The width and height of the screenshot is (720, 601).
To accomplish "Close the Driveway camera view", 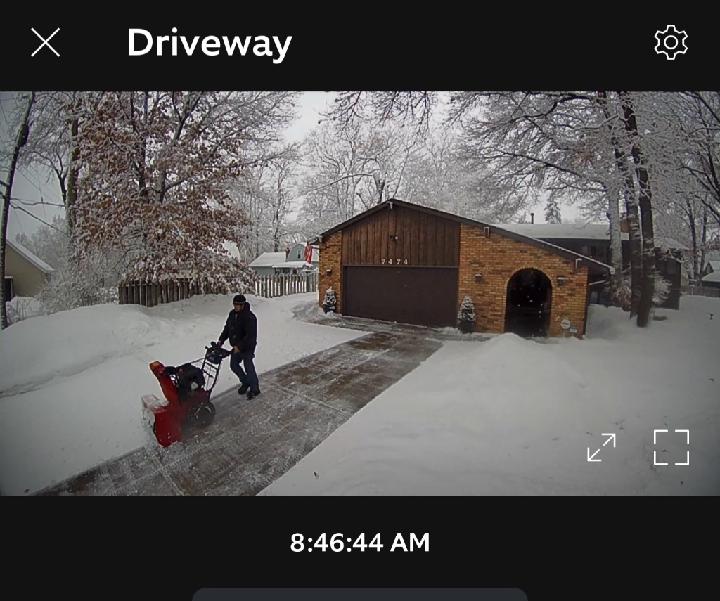I will click(x=45, y=42).
